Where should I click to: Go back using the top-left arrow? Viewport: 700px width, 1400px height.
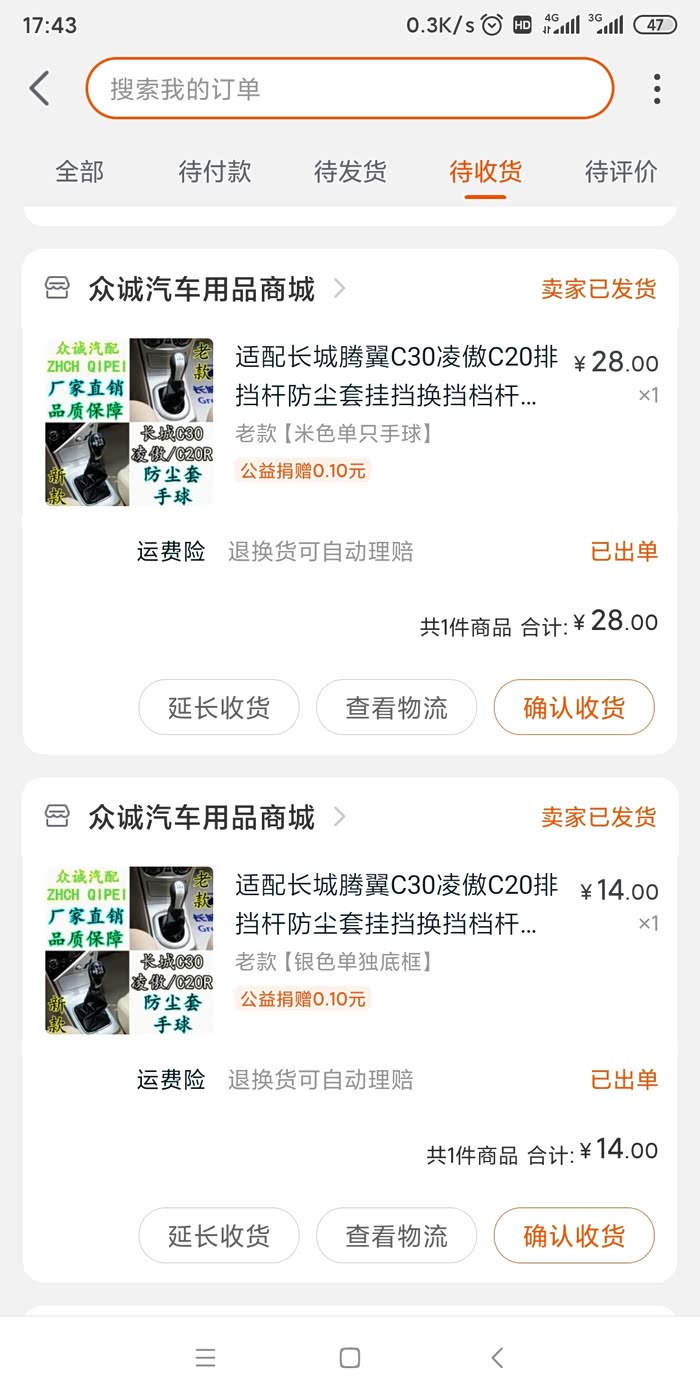(40, 89)
